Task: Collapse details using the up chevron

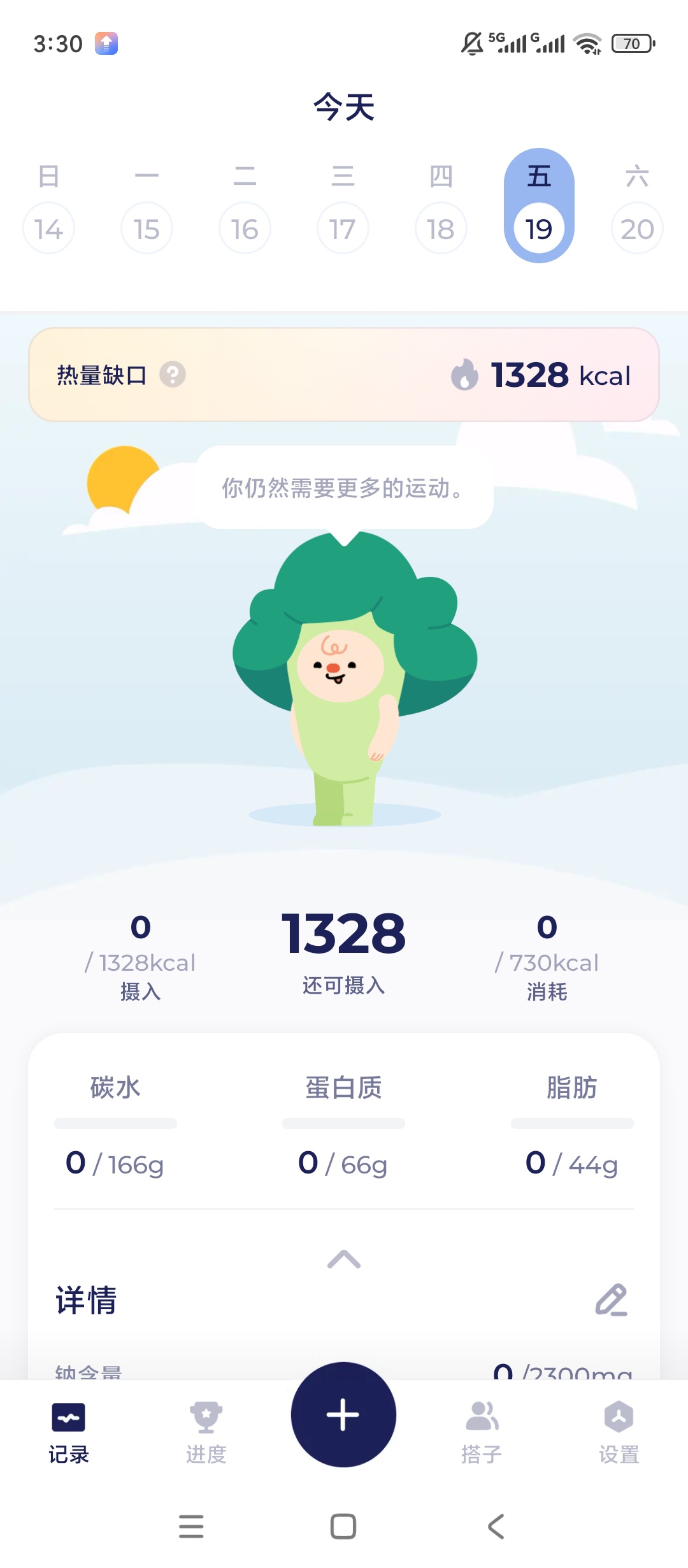Action: (344, 1259)
